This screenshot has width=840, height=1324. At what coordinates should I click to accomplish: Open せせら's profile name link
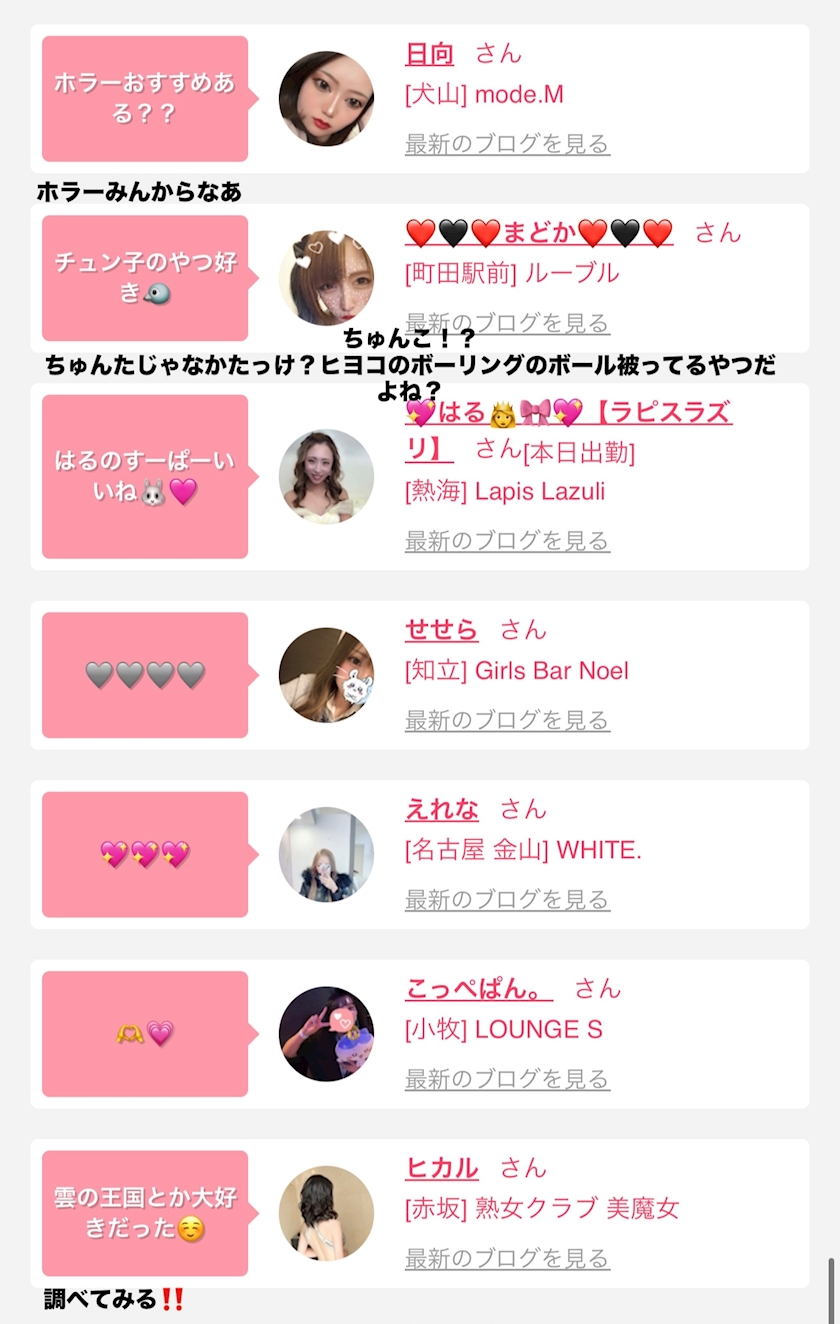(441, 629)
